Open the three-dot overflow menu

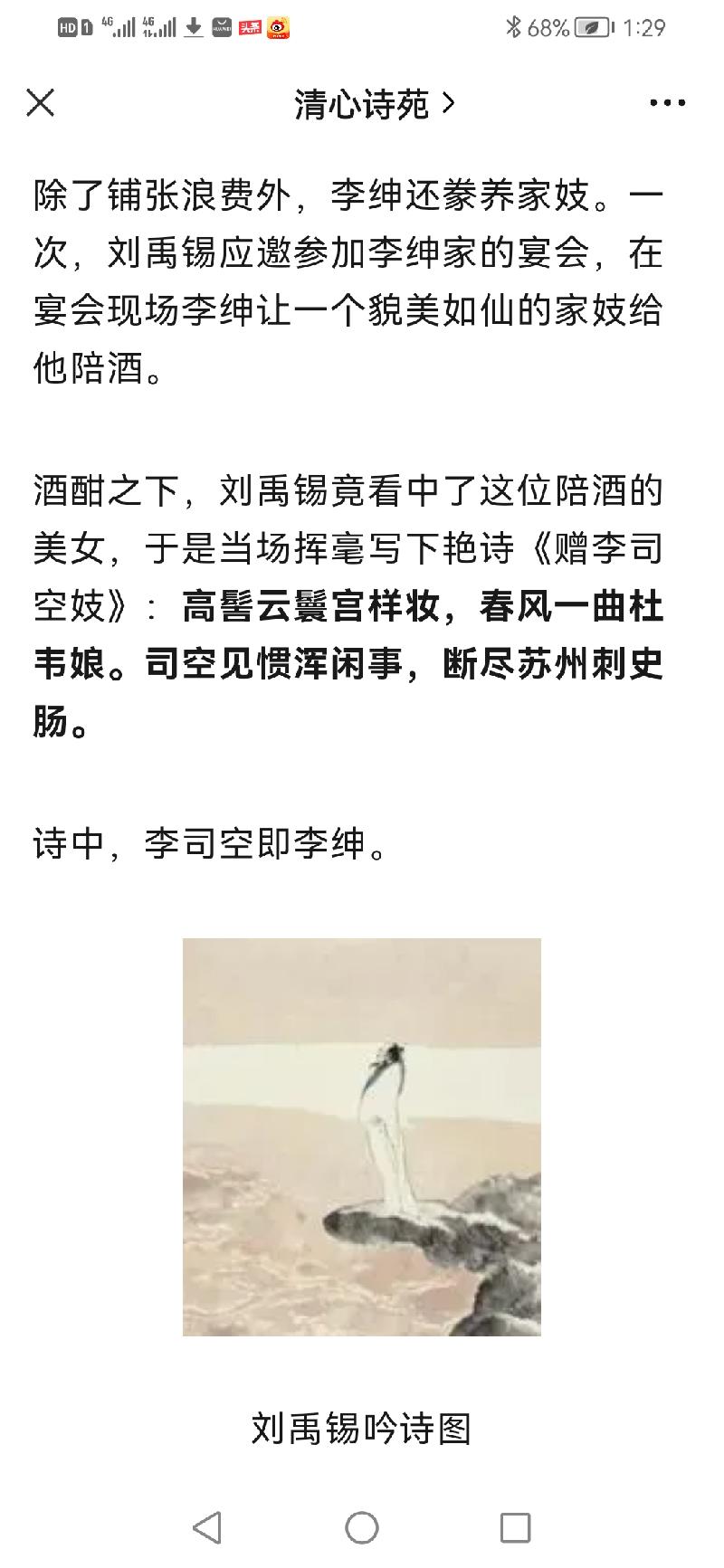coord(667,103)
